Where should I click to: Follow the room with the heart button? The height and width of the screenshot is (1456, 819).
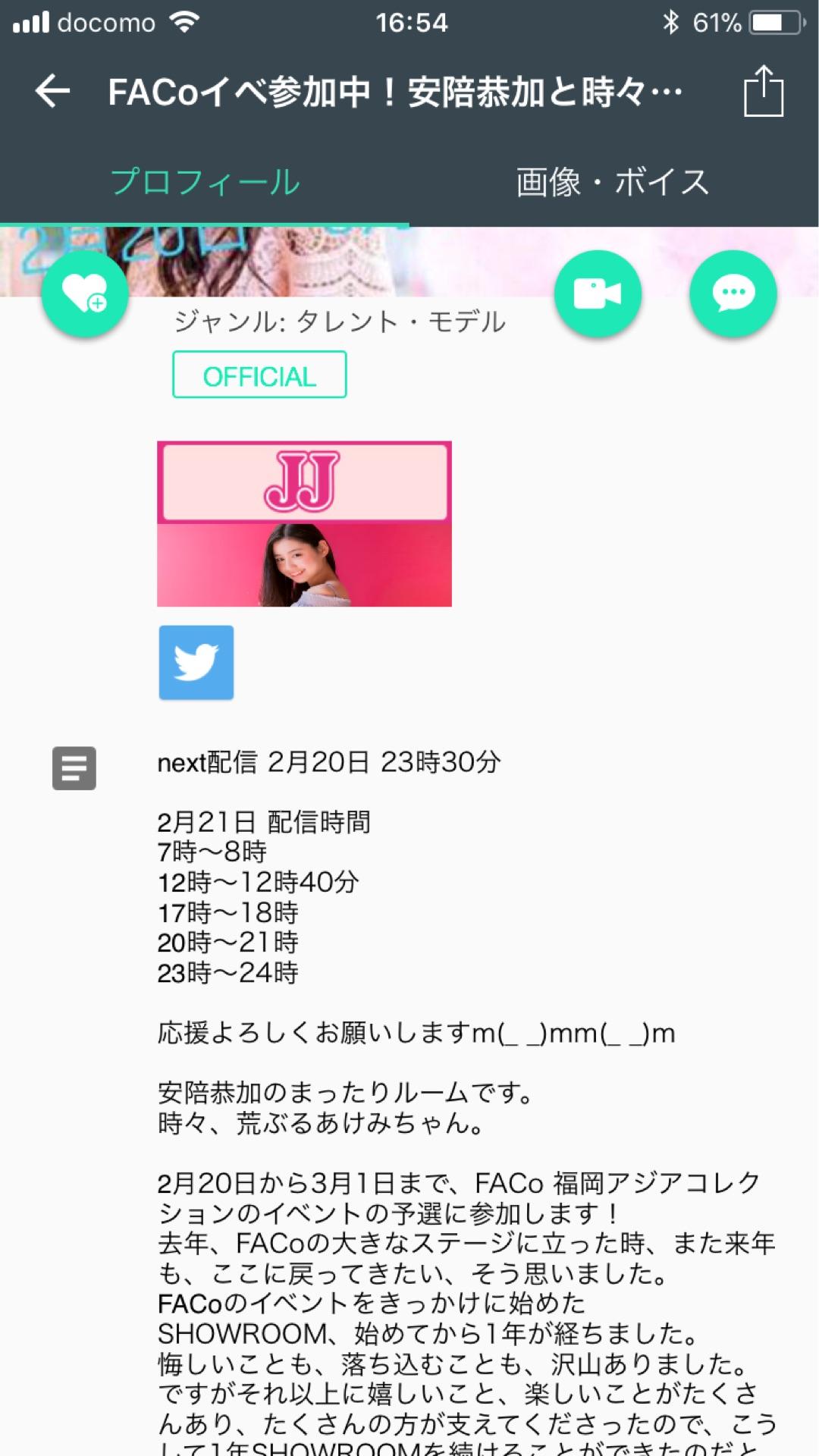click(x=85, y=294)
